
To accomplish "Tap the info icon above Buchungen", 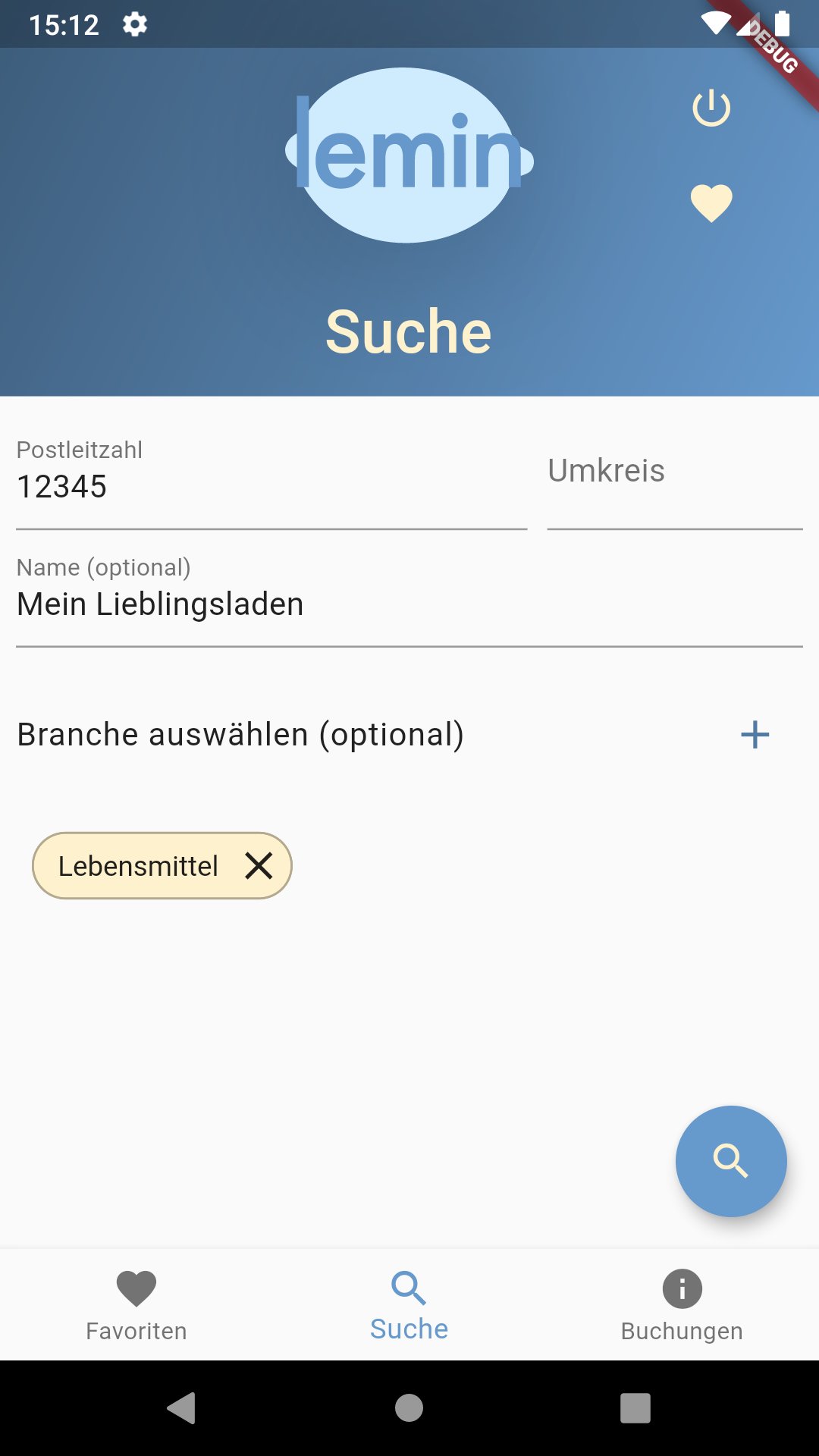I will click(681, 1288).
